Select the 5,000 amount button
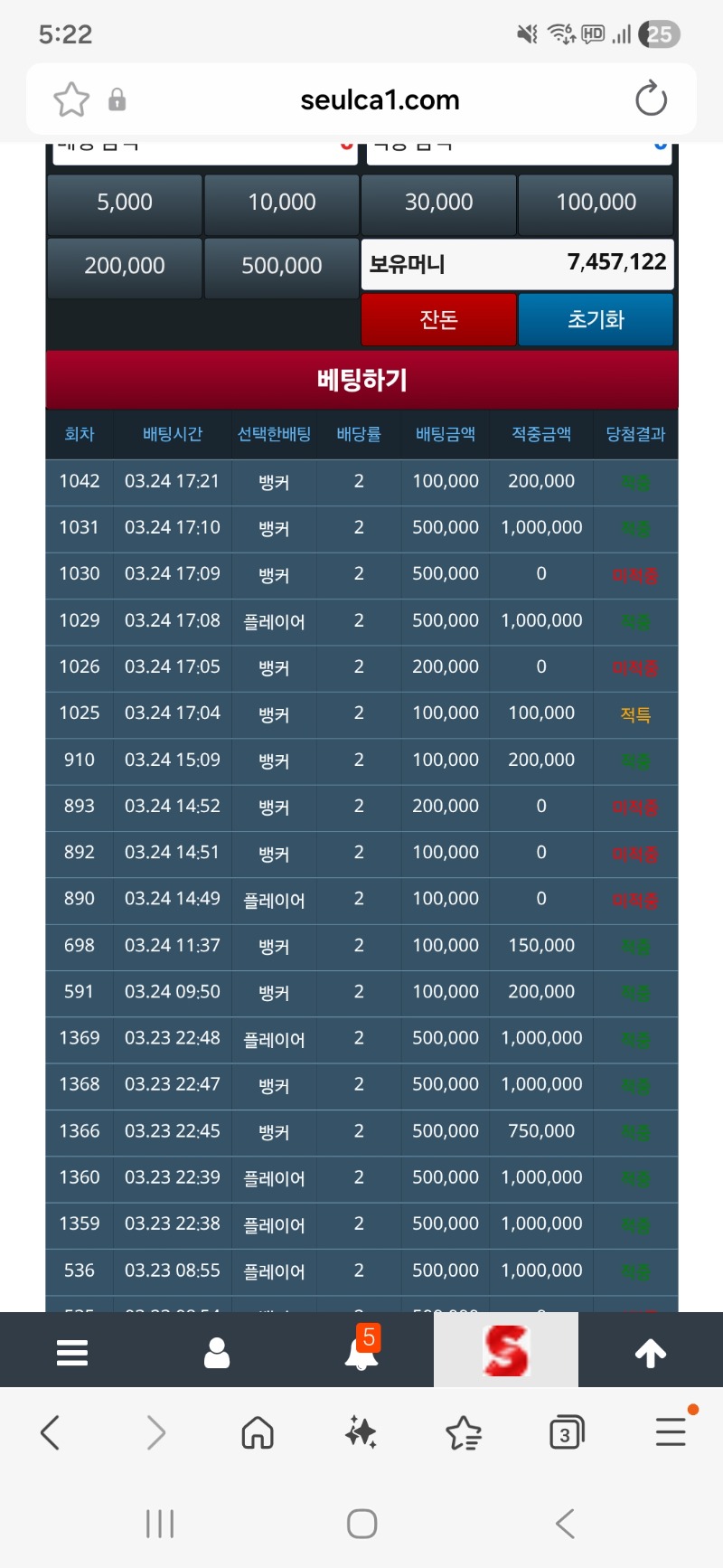The image size is (723, 1568). (x=124, y=203)
